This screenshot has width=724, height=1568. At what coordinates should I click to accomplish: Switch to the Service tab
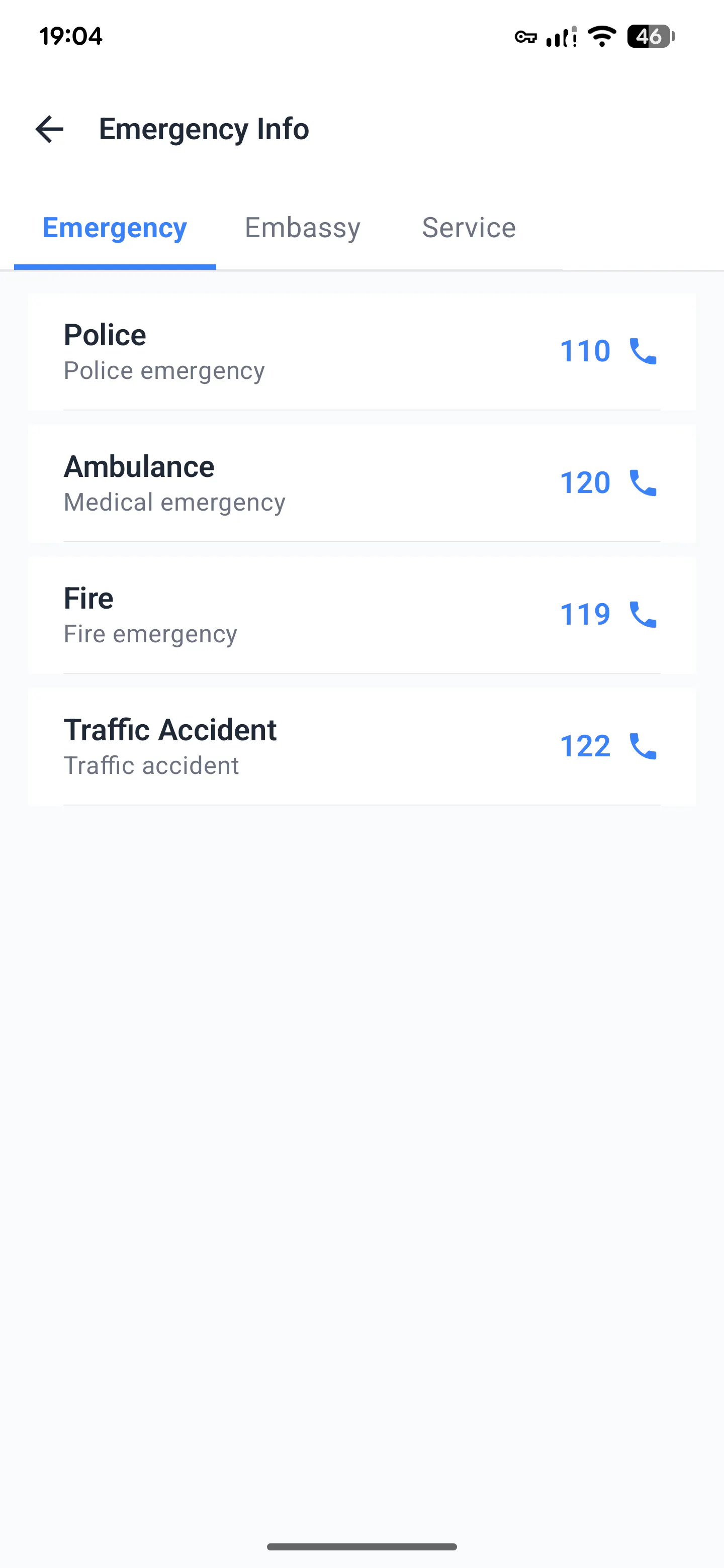coord(469,228)
